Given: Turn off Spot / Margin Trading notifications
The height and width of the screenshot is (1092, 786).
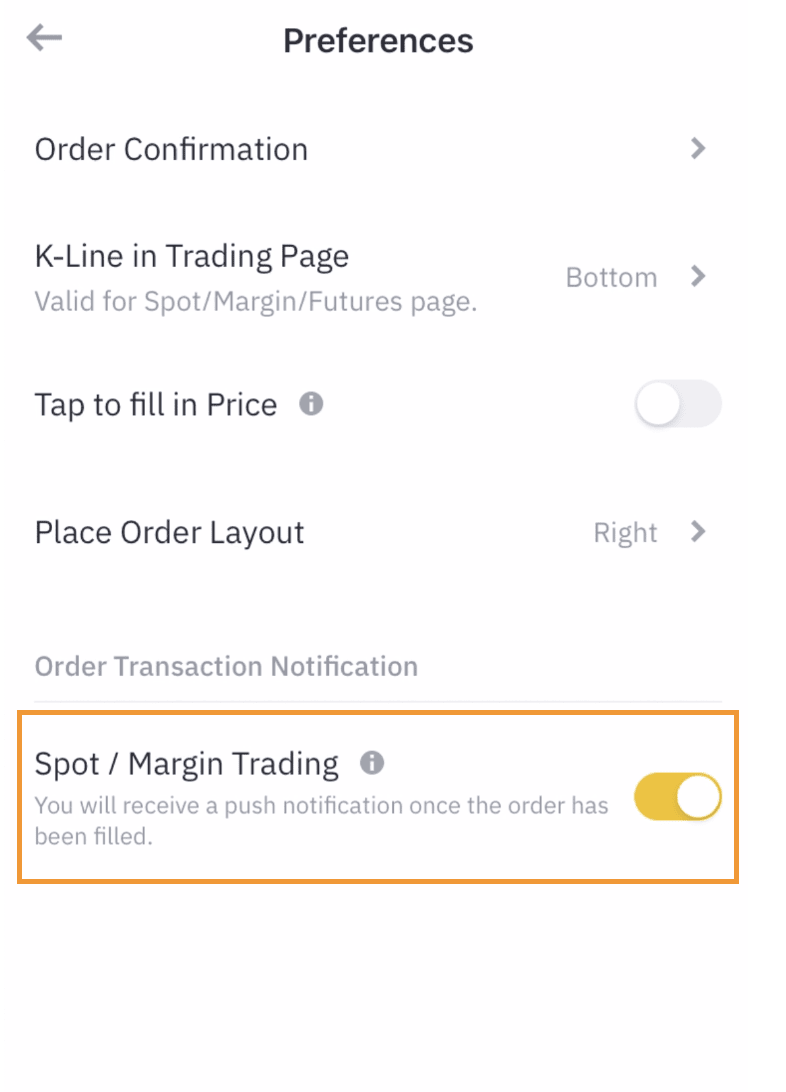Looking at the screenshot, I should coord(677,797).
